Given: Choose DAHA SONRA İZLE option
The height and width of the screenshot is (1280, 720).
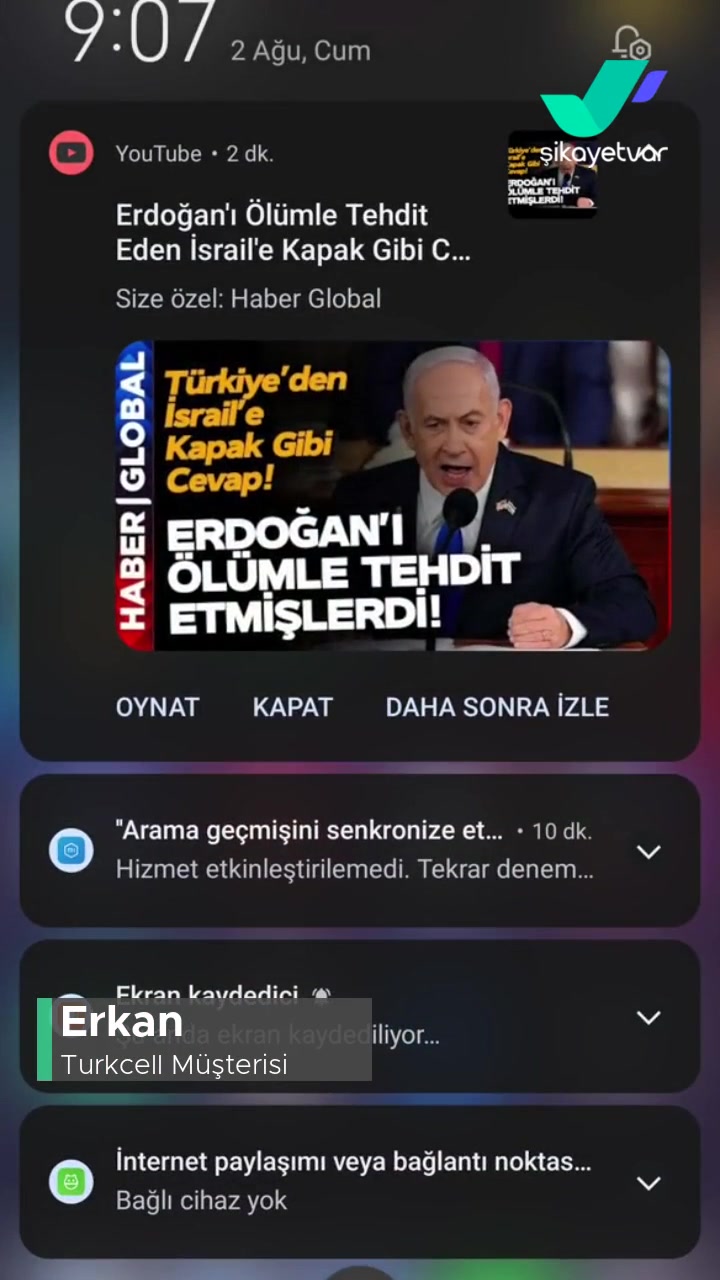Looking at the screenshot, I should tap(497, 707).
